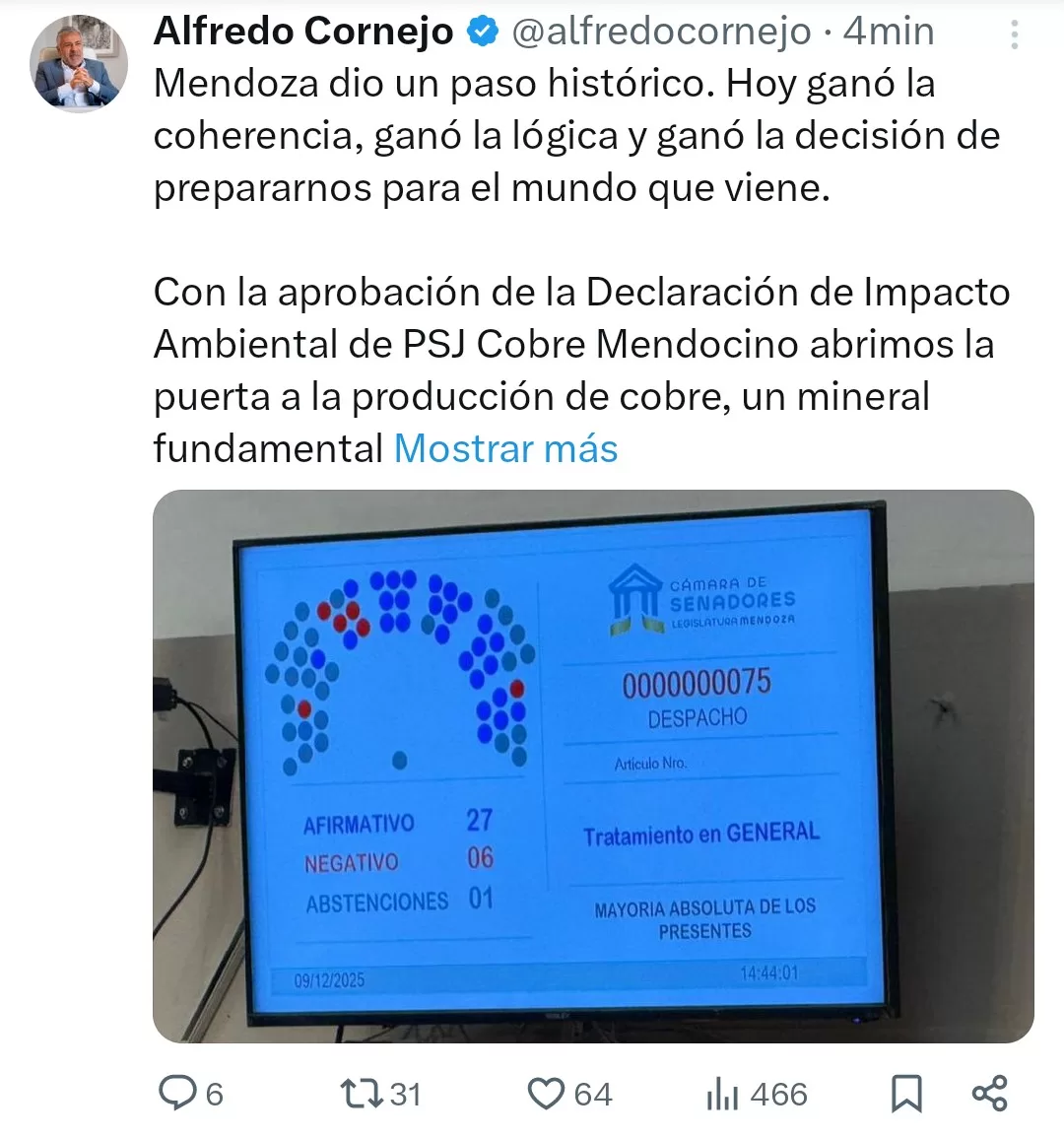Open the tweet's three-dot overflow menu
The image size is (1064, 1137).
pyautogui.click(x=1014, y=35)
